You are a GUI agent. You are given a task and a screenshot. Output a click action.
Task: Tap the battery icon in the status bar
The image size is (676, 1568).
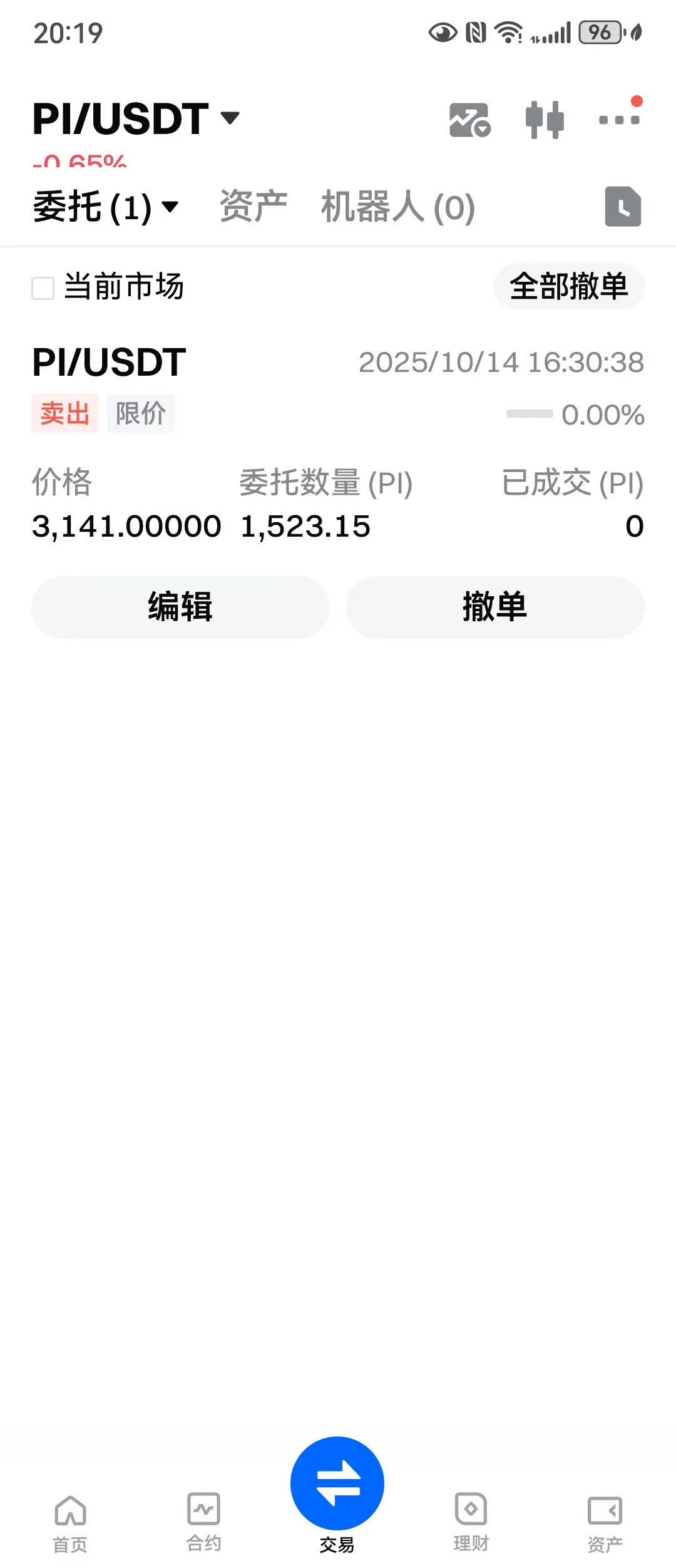599,33
